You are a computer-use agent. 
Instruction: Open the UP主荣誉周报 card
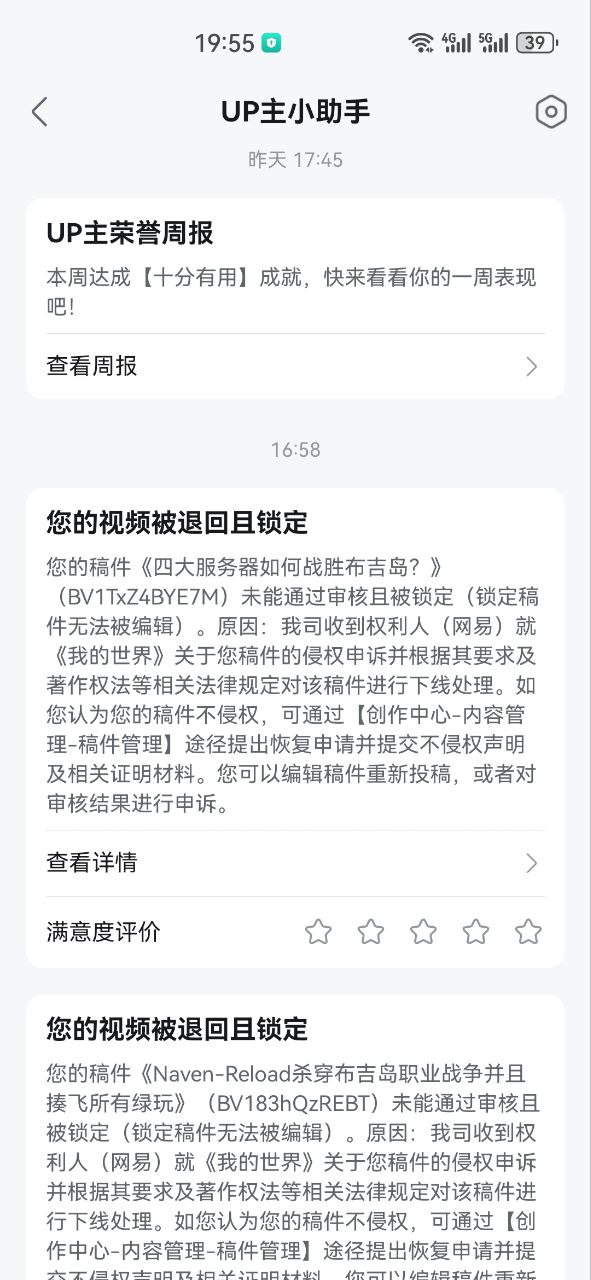point(295,298)
